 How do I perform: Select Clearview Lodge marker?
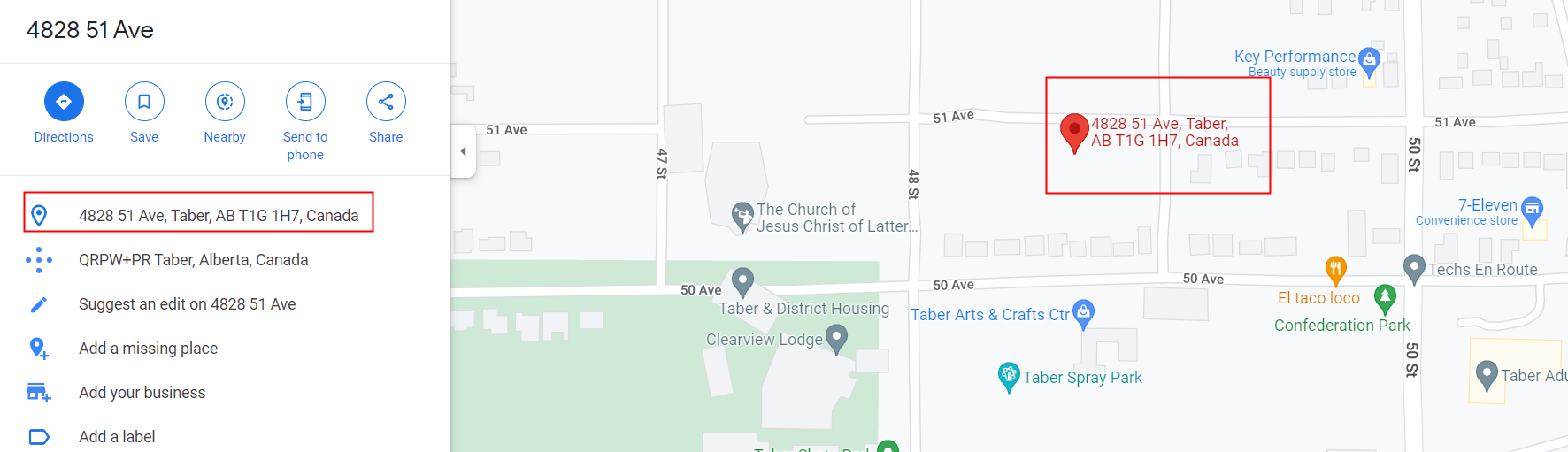click(x=836, y=337)
